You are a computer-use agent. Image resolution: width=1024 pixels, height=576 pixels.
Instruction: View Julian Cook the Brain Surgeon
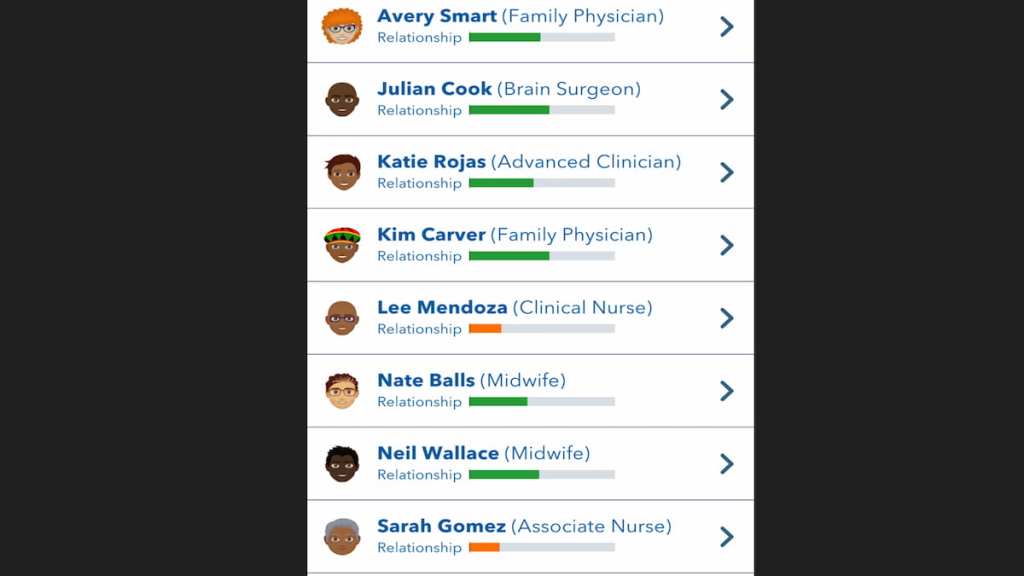pyautogui.click(x=530, y=99)
